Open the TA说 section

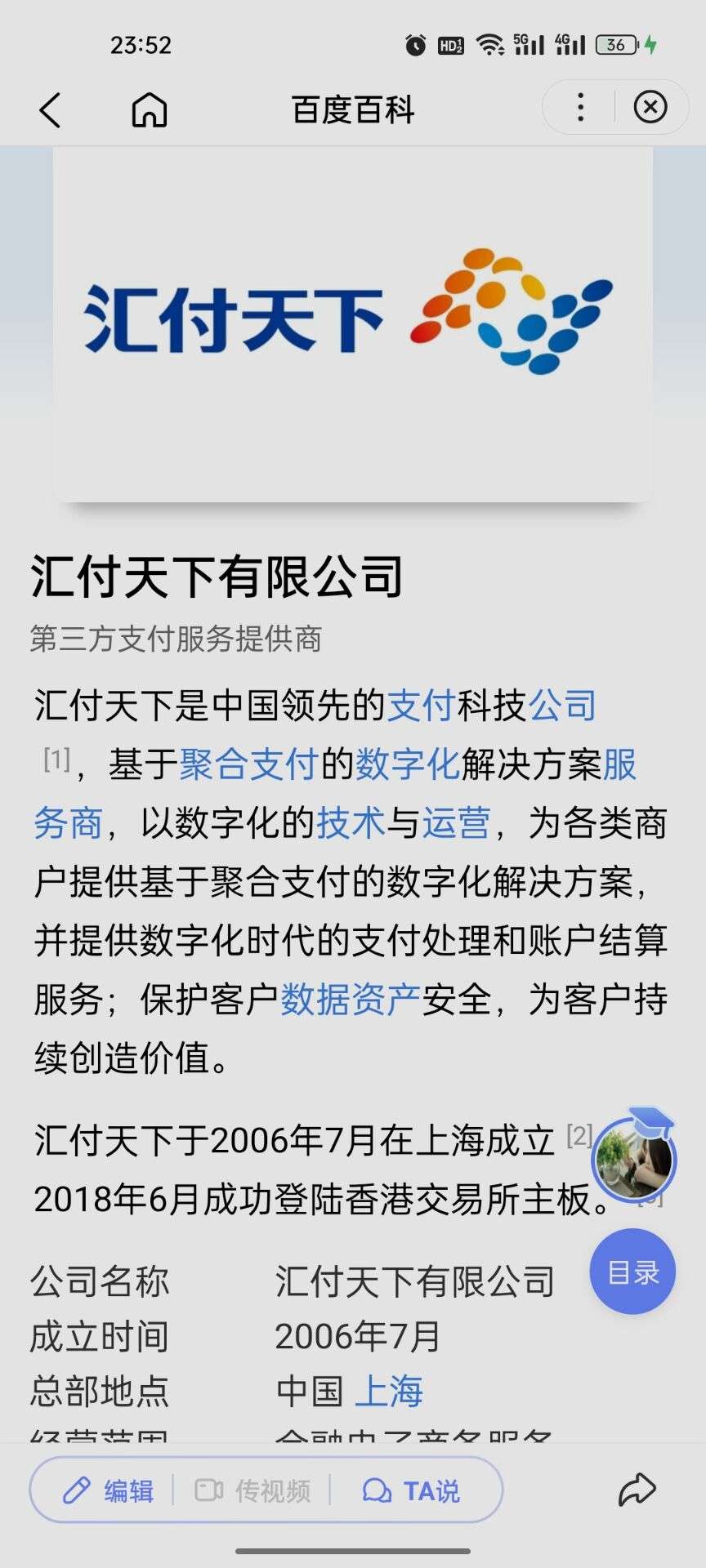411,1491
